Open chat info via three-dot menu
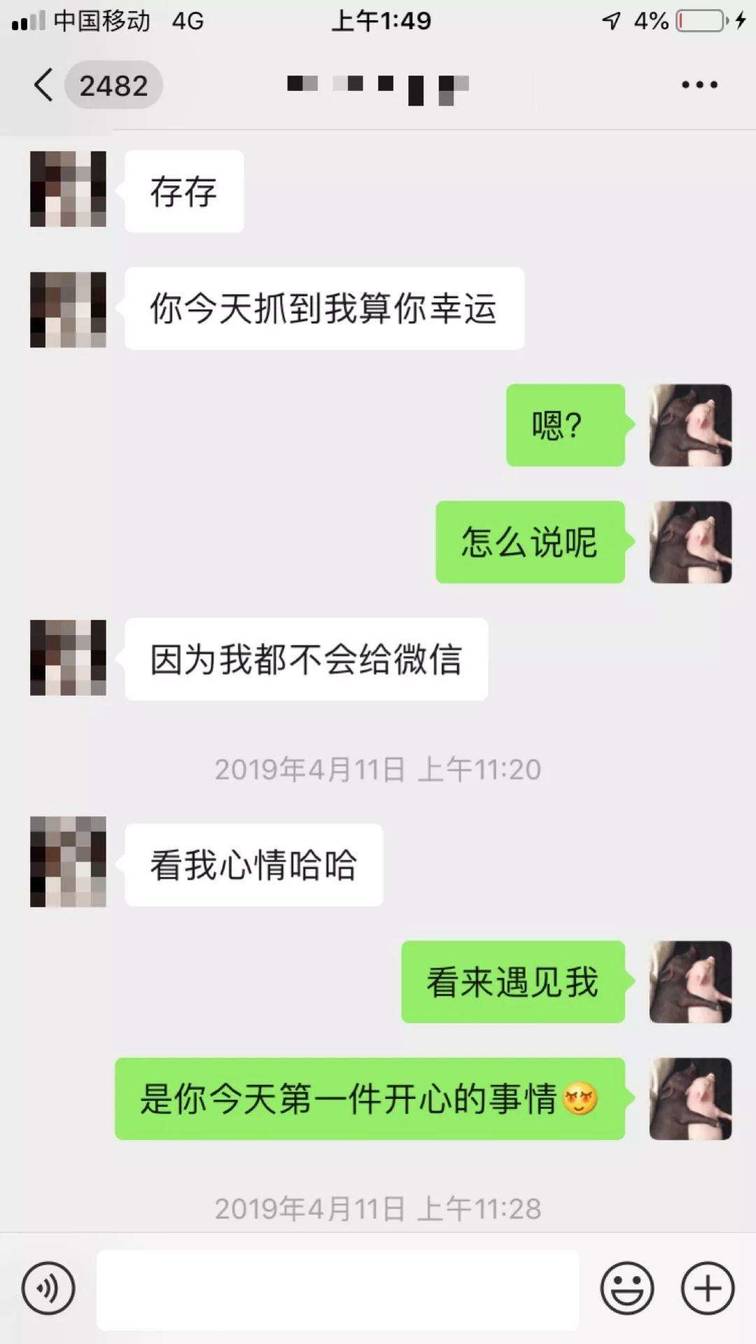The width and height of the screenshot is (756, 1344). point(699,85)
